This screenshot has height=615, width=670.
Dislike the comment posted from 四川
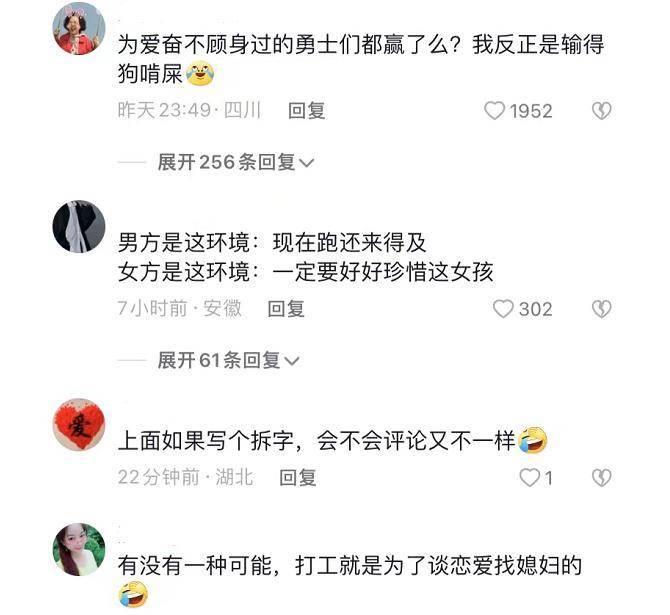pos(601,111)
